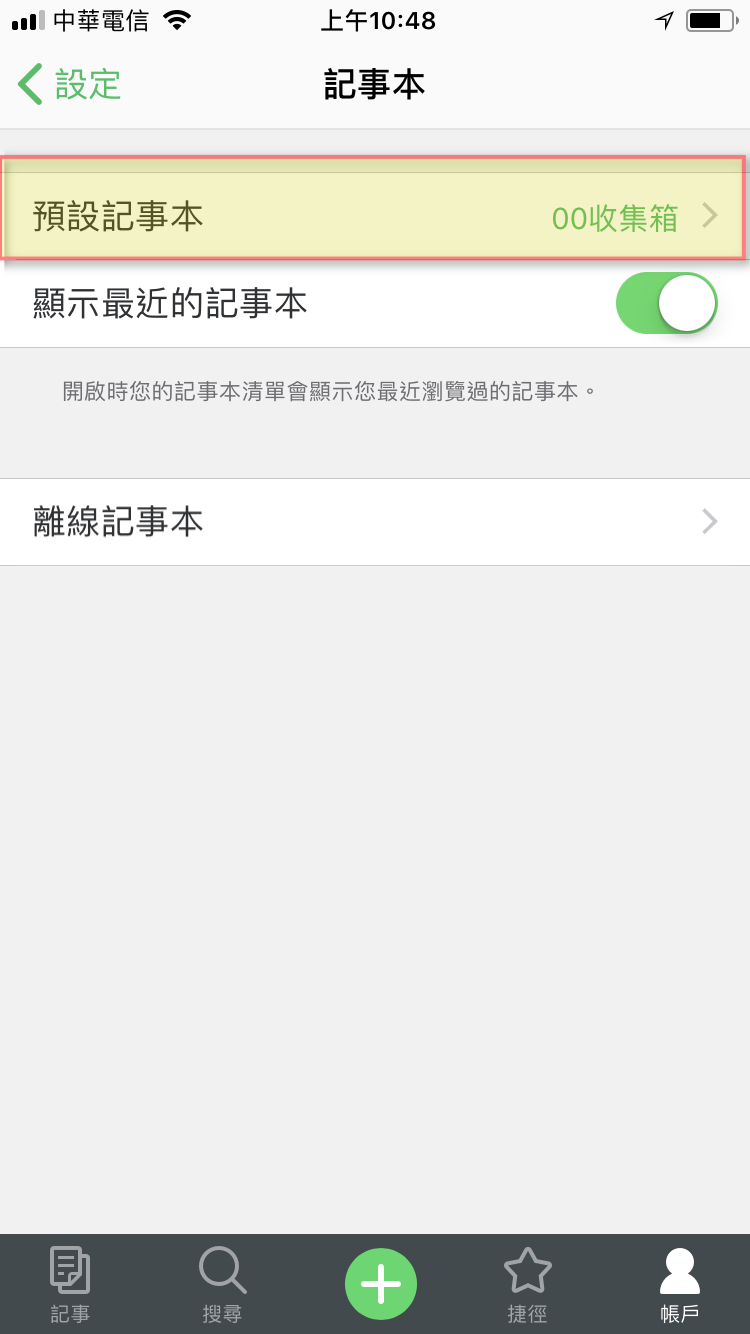The width and height of the screenshot is (750, 1334).
Task: Open the 預設記事本 row
Action: pos(375,217)
